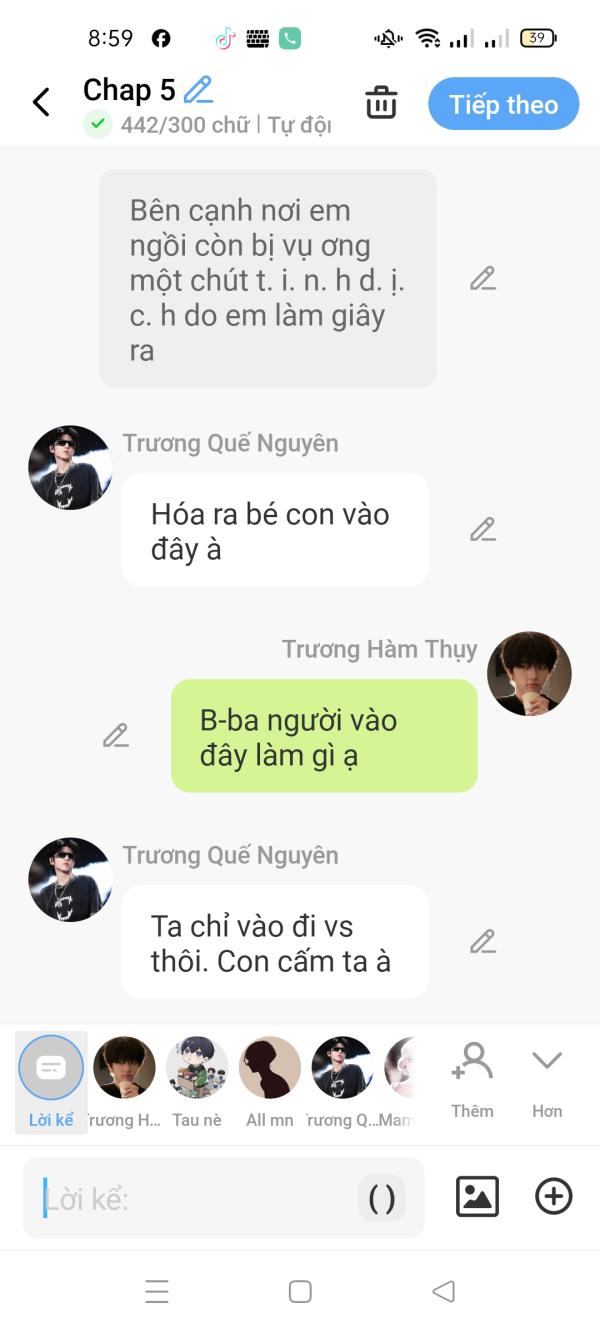The image size is (600, 1333).
Task: Go back using the top-left arrow
Action: (x=41, y=102)
